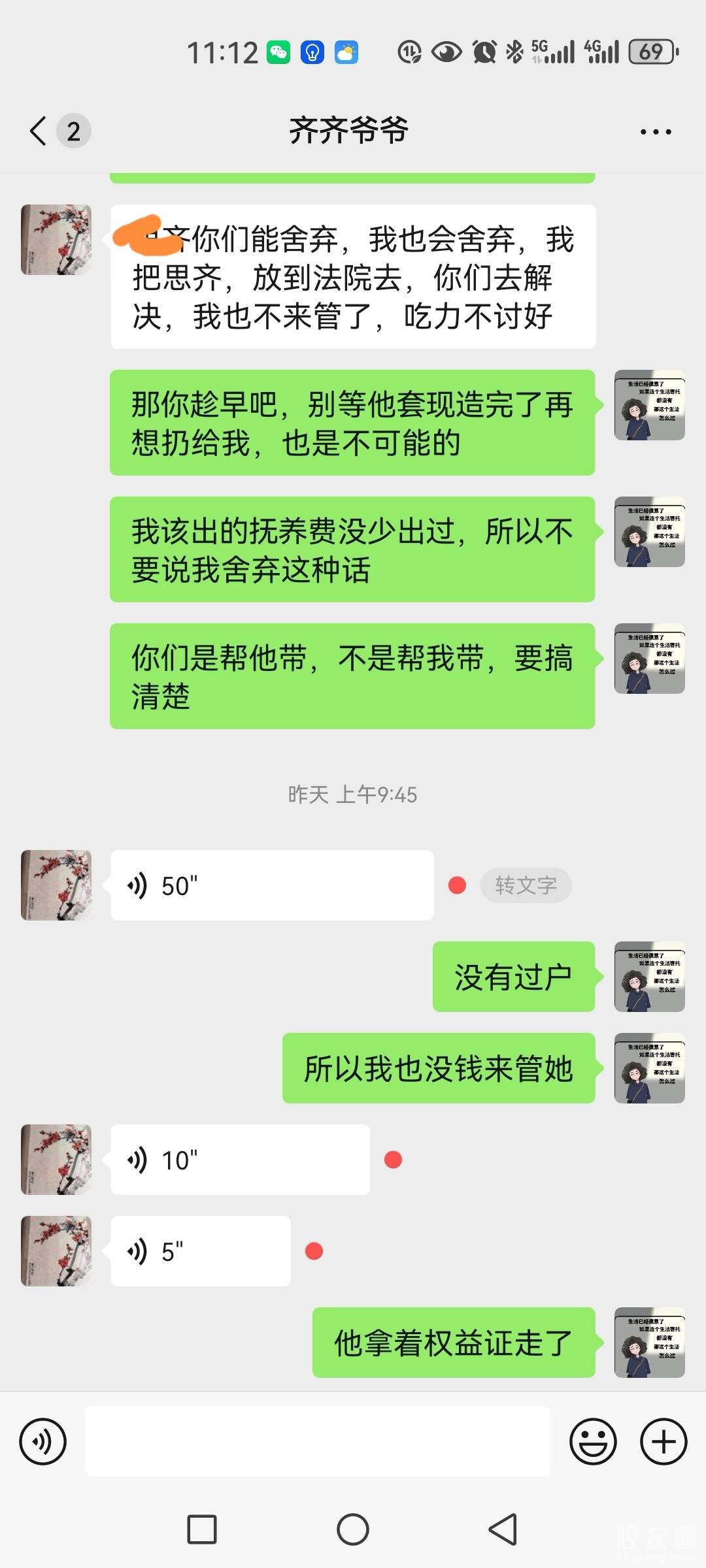Play the 50-second voice message
Viewport: 706px width, 1568px height.
coord(271,885)
